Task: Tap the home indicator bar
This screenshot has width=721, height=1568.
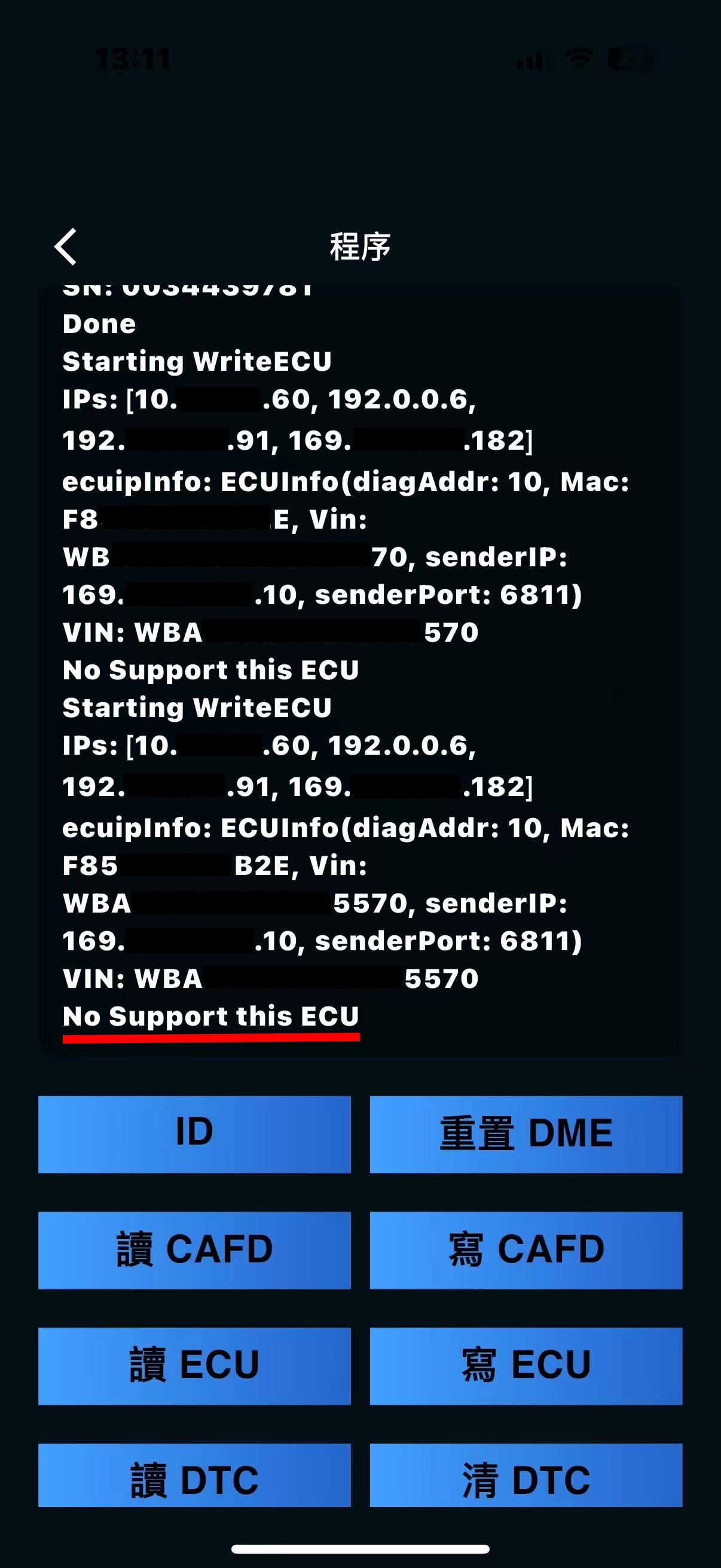Action: [360, 1549]
